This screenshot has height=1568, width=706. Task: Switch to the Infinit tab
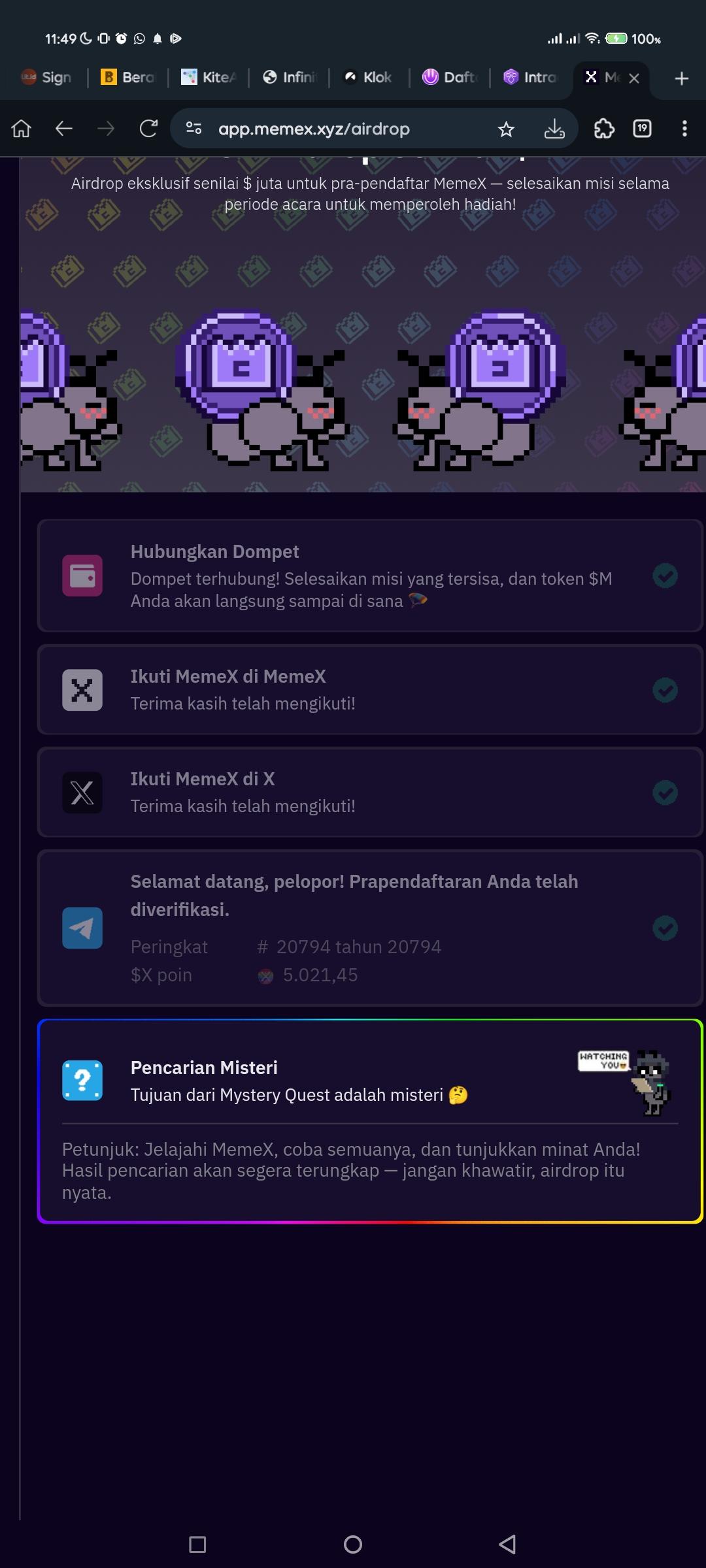tap(290, 77)
